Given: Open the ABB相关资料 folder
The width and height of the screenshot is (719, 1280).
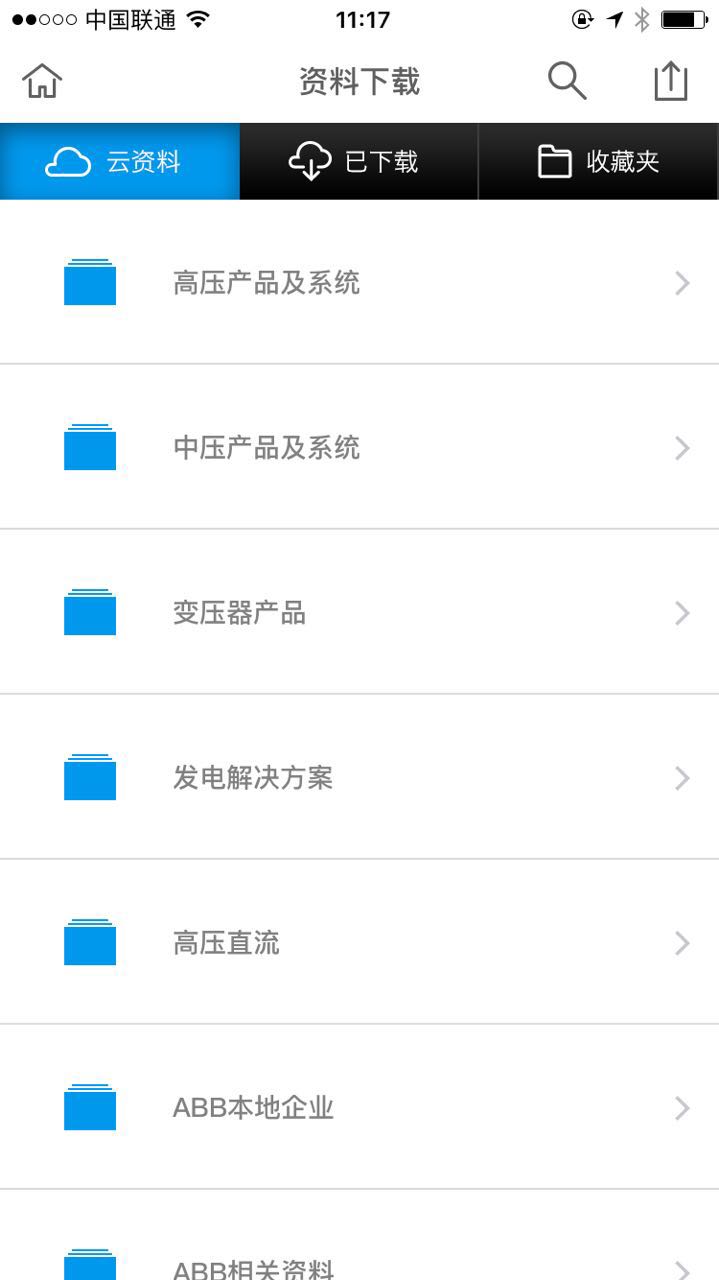Looking at the screenshot, I should (x=359, y=1236).
